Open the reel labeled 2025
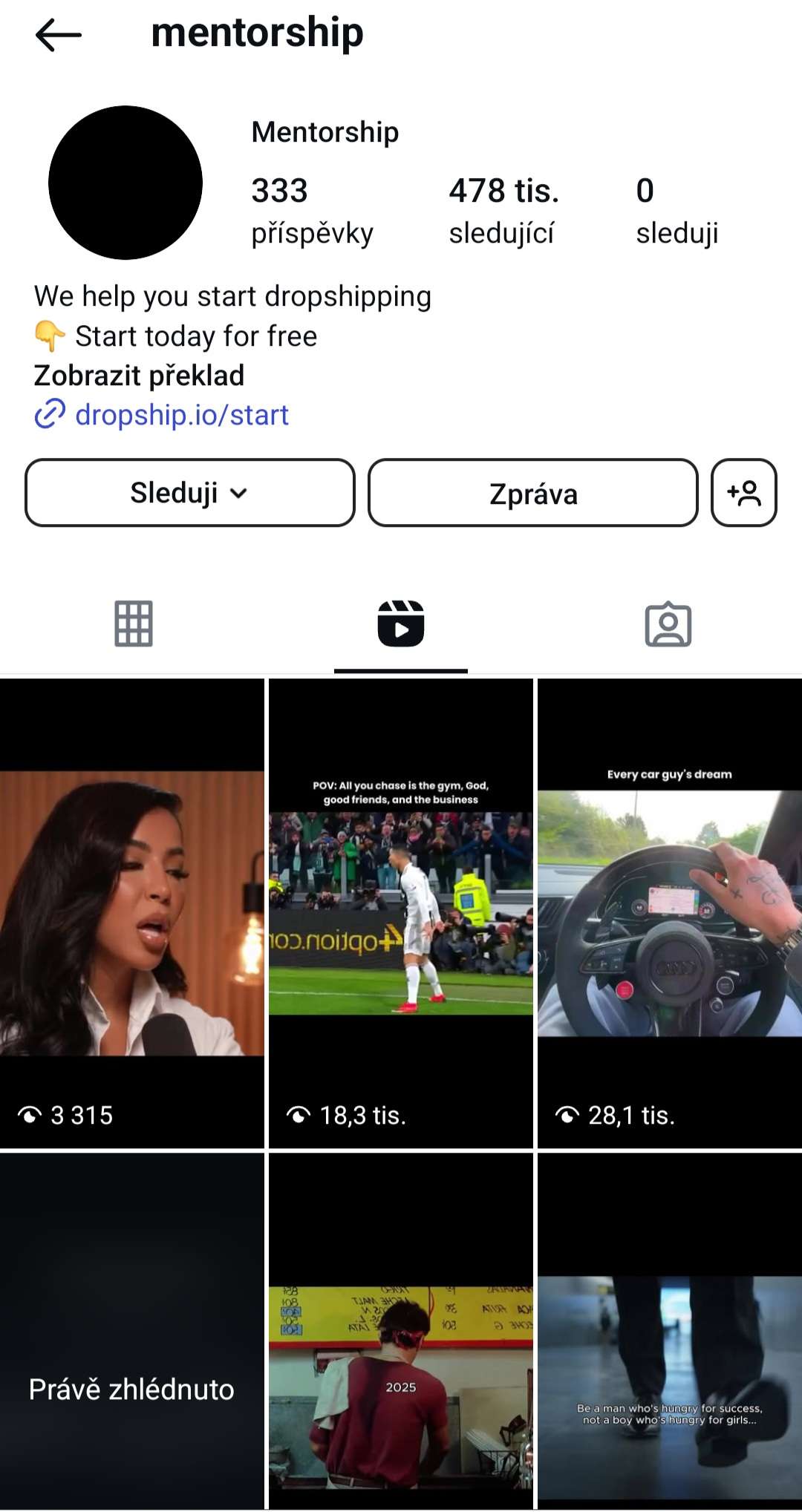The width and height of the screenshot is (802, 1512). pos(401,1331)
